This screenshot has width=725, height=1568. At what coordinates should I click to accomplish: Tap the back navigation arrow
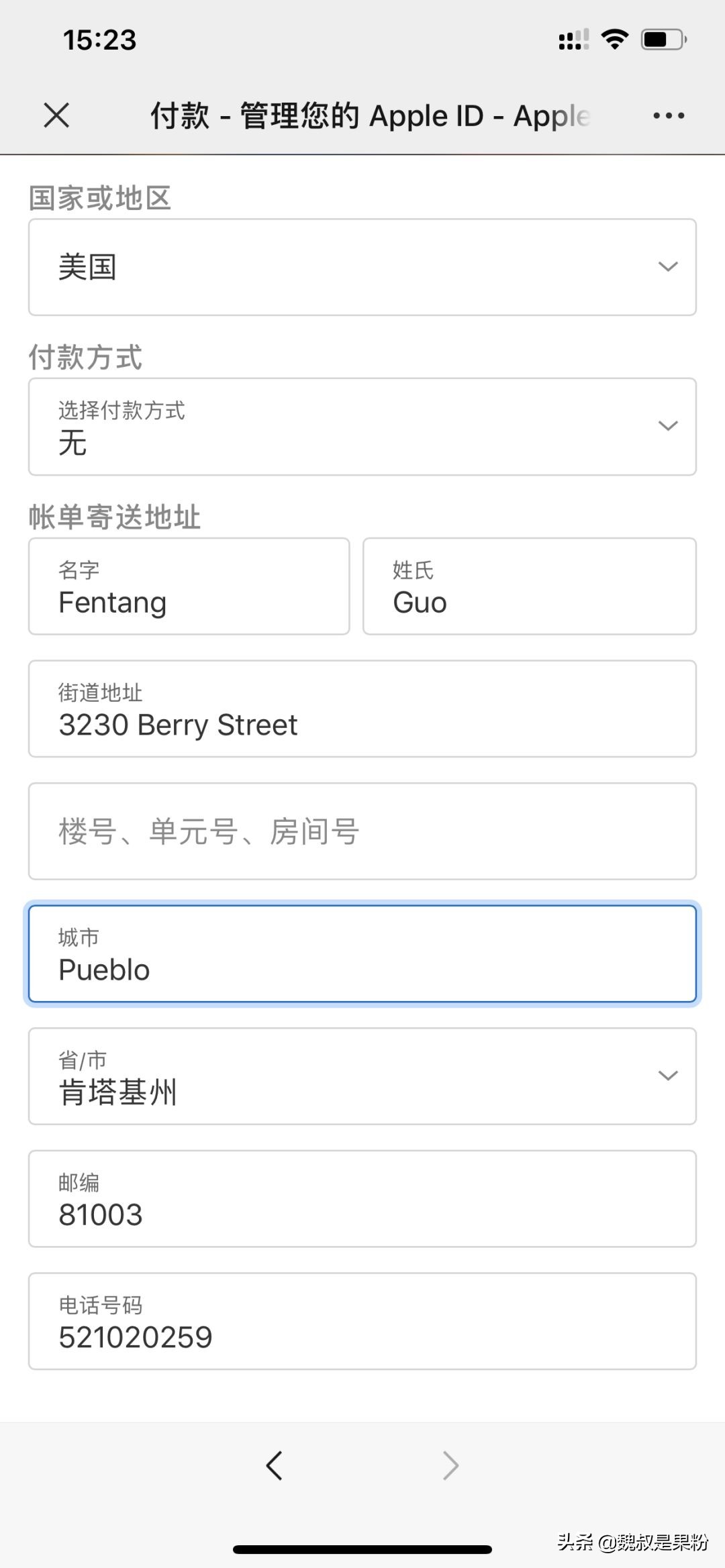point(274,1465)
